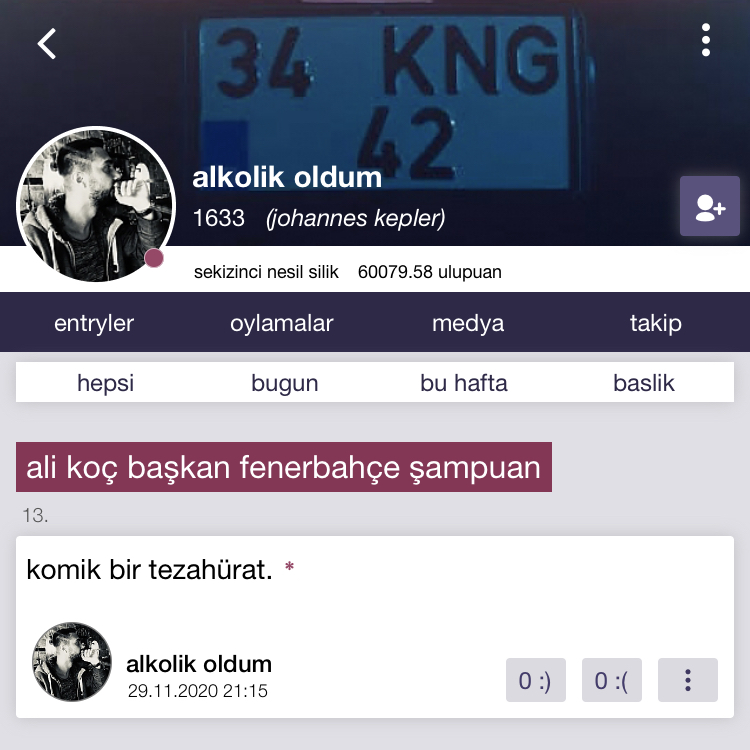The height and width of the screenshot is (750, 750).
Task: Open alkolik oldum's name in the entry footer
Action: point(199,664)
